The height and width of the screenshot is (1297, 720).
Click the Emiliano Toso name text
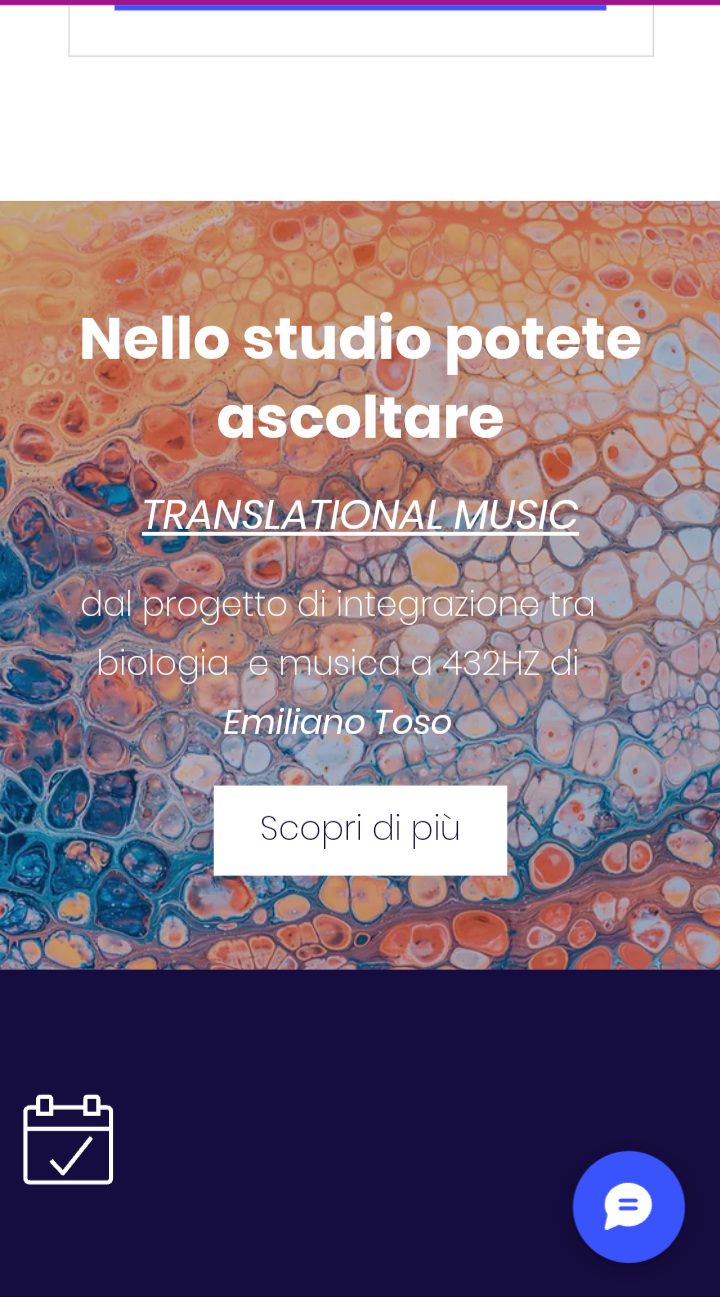337,722
